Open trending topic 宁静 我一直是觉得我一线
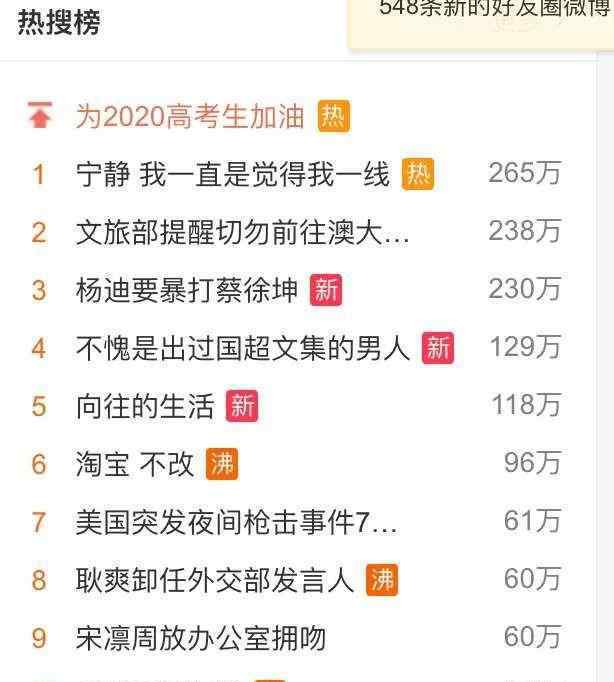This screenshot has height=682, width=614. tap(232, 174)
